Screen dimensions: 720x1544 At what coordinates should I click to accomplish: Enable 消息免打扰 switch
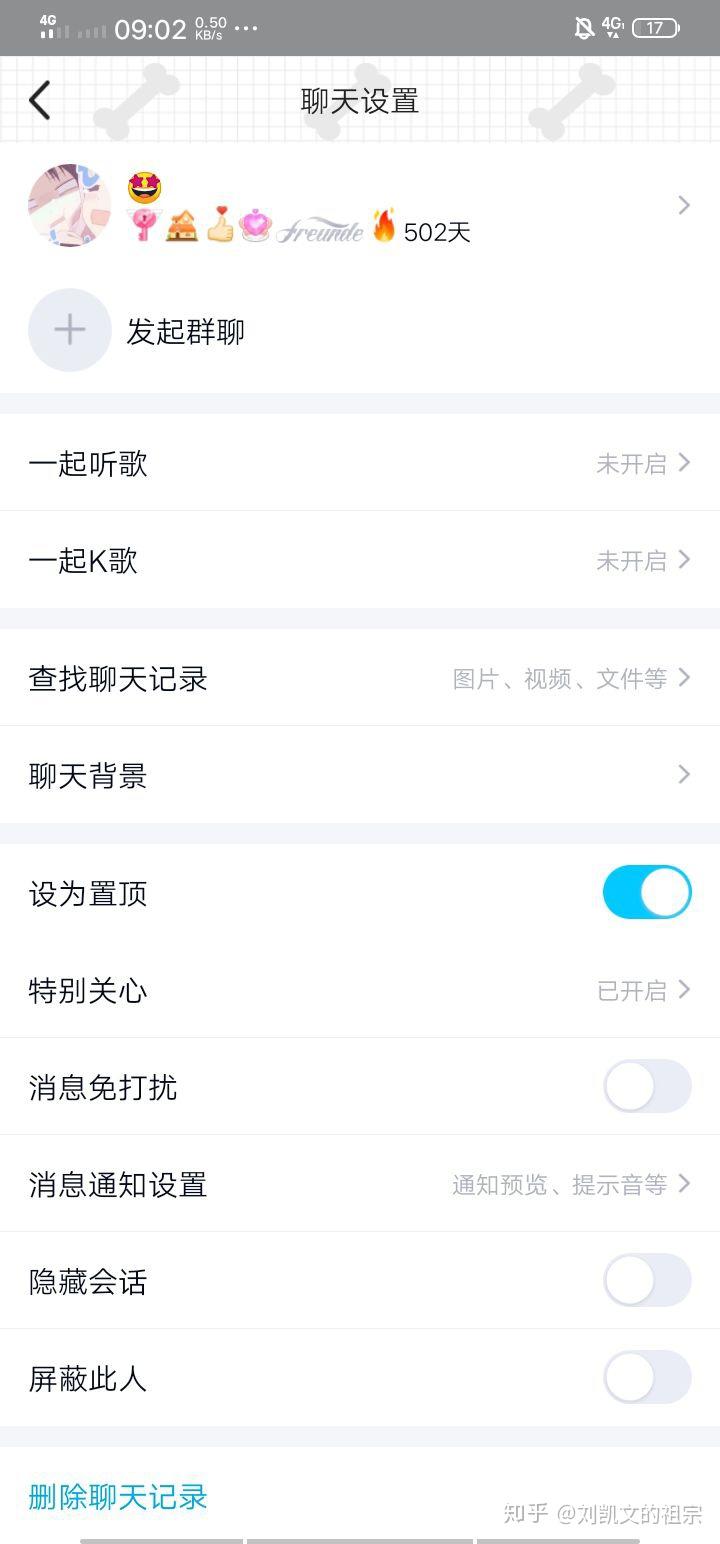click(x=647, y=1087)
